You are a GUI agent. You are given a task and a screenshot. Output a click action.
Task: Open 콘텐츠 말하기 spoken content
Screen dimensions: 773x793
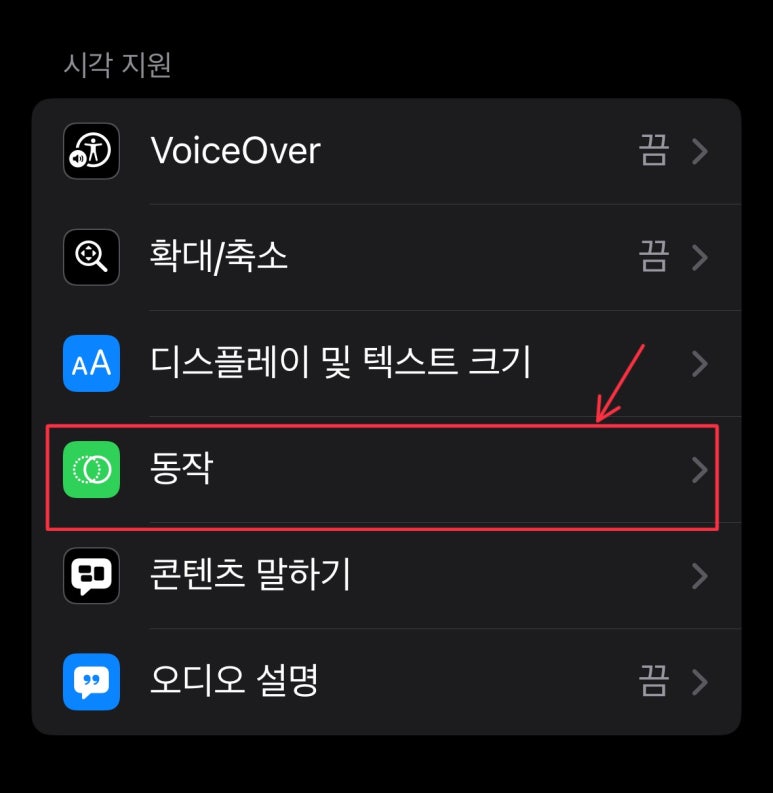[x=385, y=576]
